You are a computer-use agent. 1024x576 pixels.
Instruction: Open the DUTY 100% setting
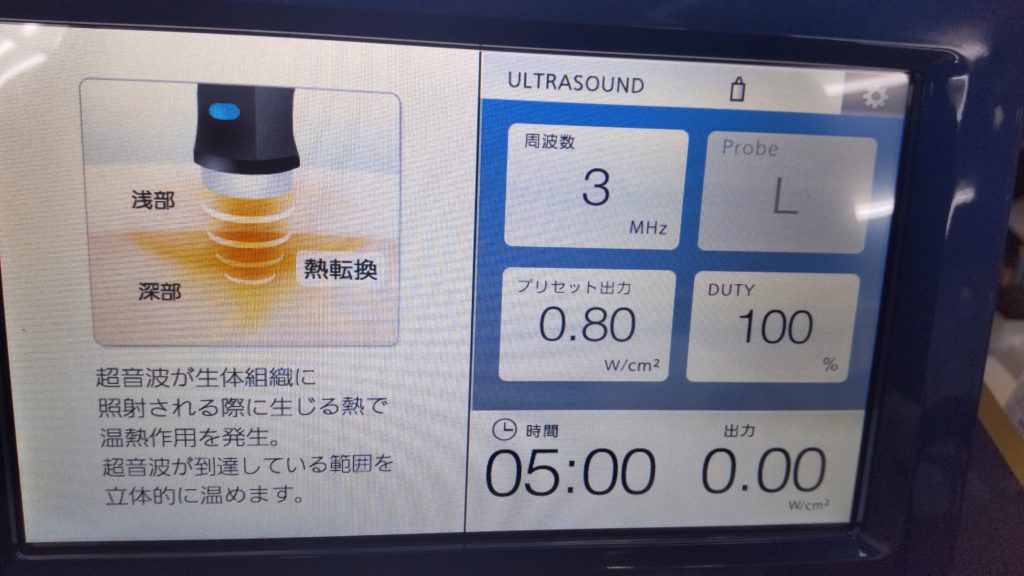click(772, 327)
